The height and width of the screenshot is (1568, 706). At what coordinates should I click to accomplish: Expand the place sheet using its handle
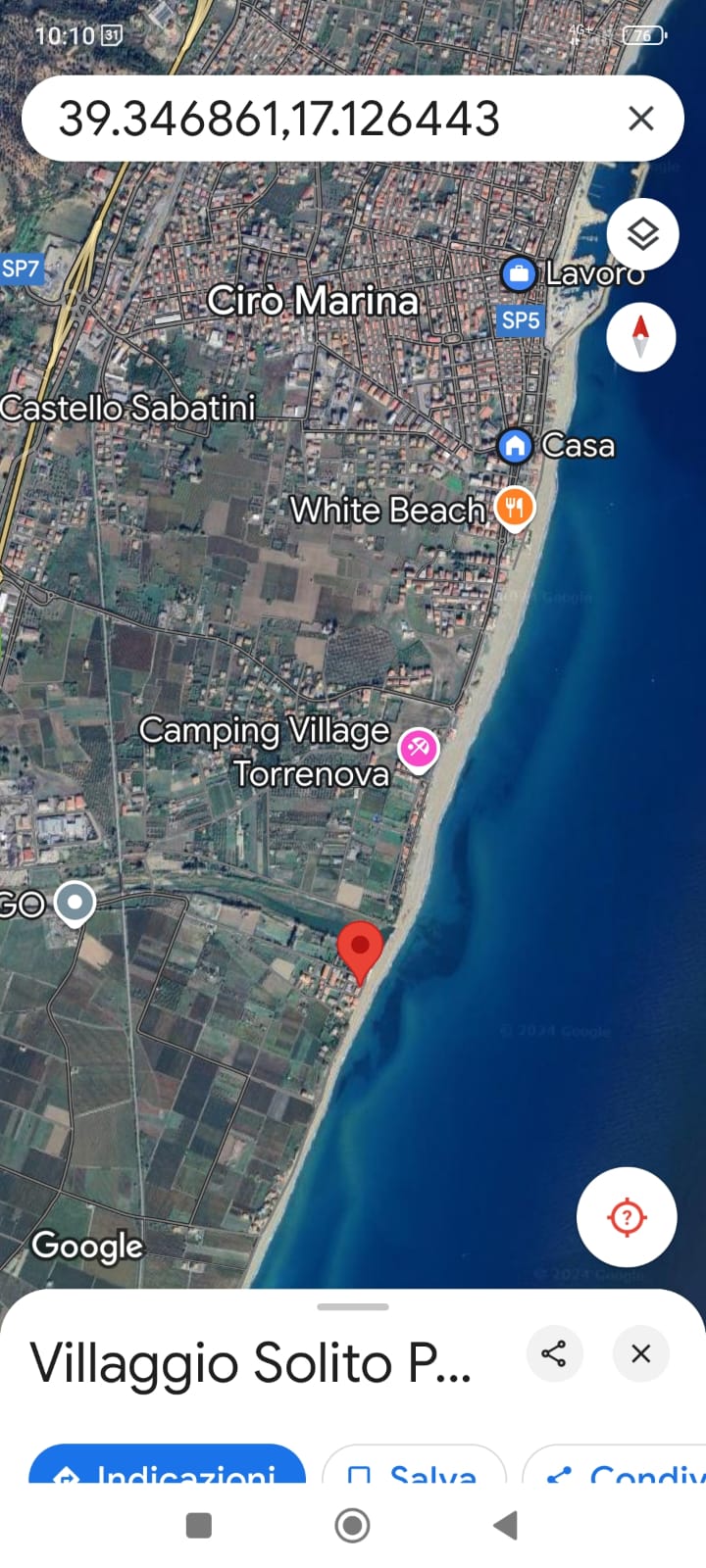click(353, 1306)
